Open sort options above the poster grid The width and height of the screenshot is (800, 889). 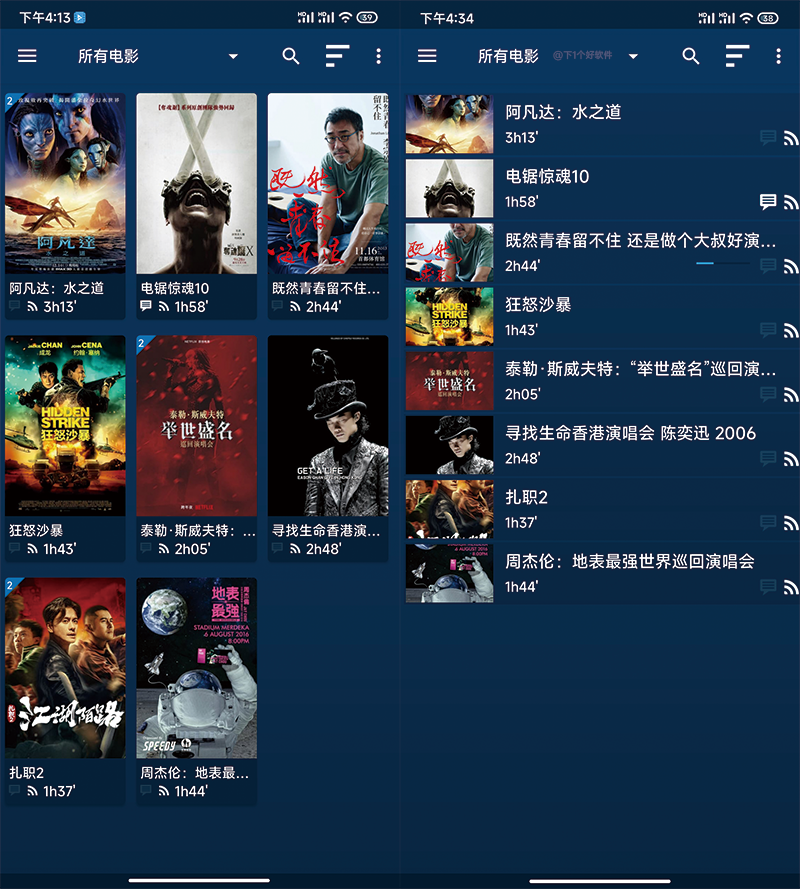[337, 57]
